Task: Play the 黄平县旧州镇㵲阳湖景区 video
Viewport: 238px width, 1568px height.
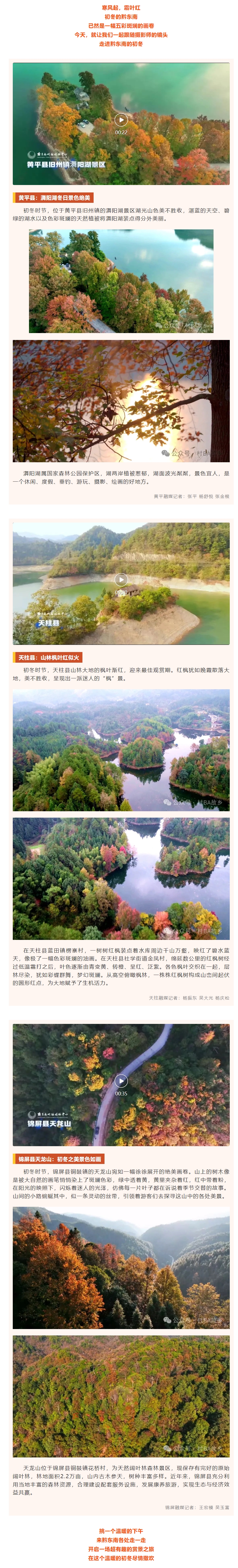Action: pos(121,120)
